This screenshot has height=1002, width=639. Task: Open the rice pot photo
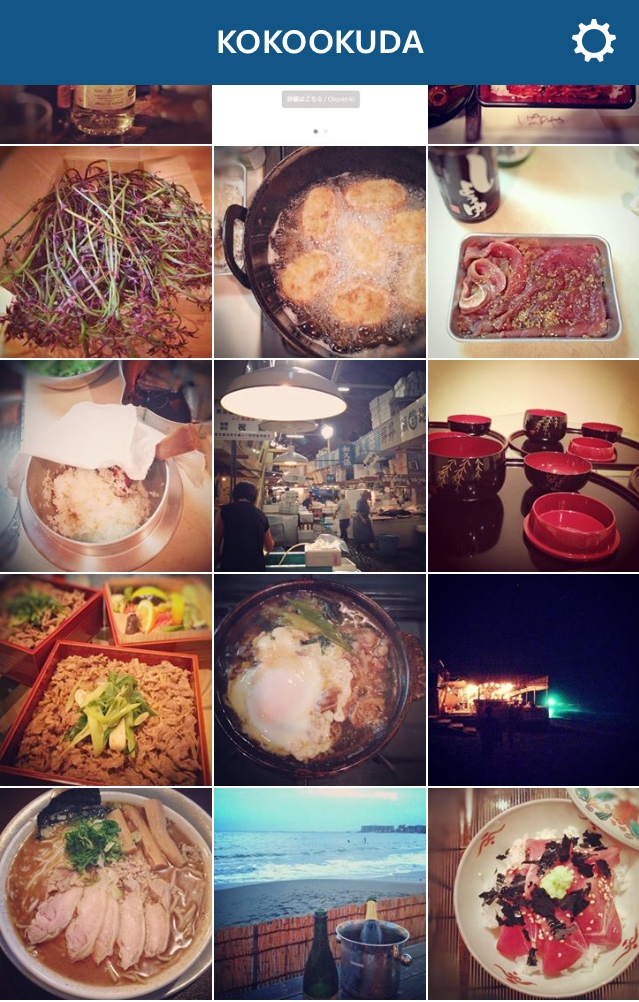(106, 466)
